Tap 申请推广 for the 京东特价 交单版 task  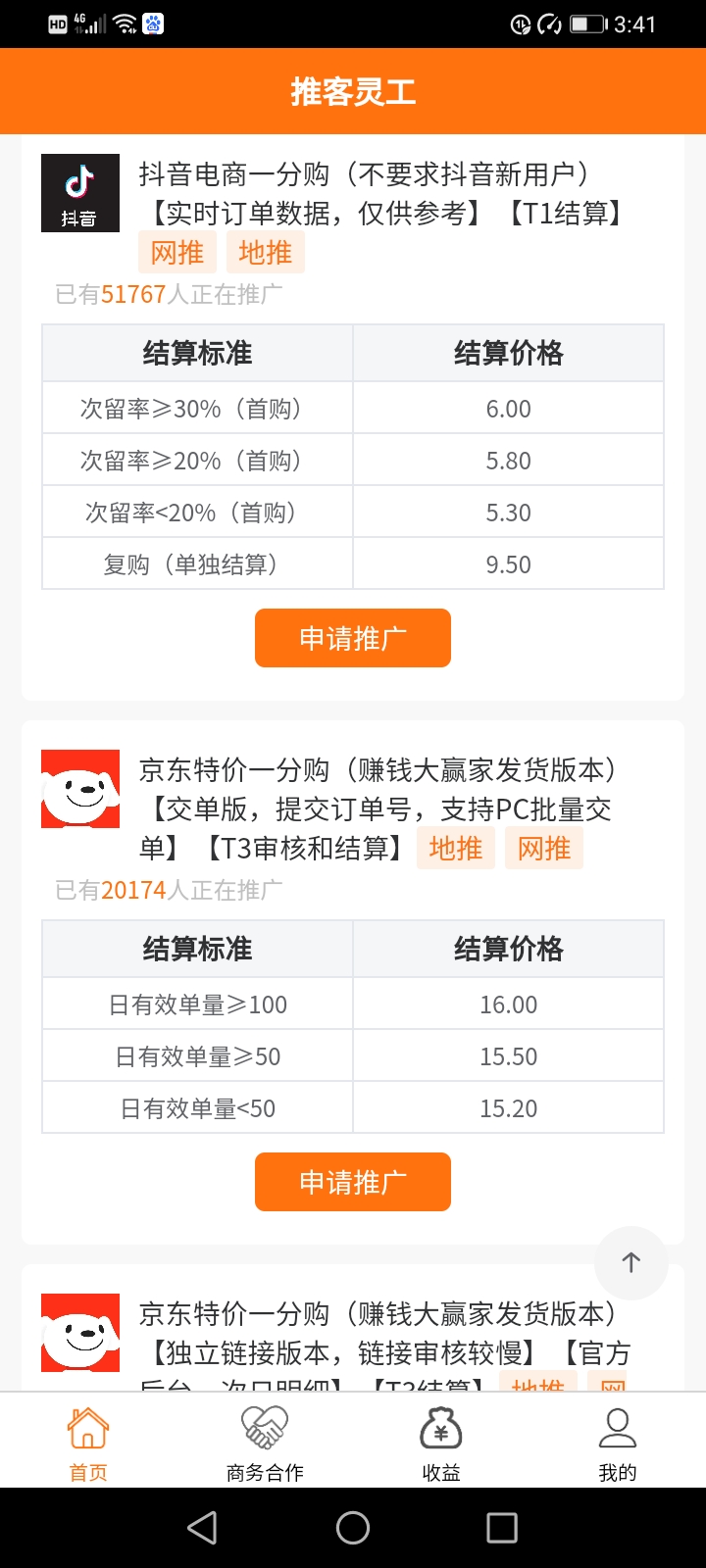tap(352, 1182)
